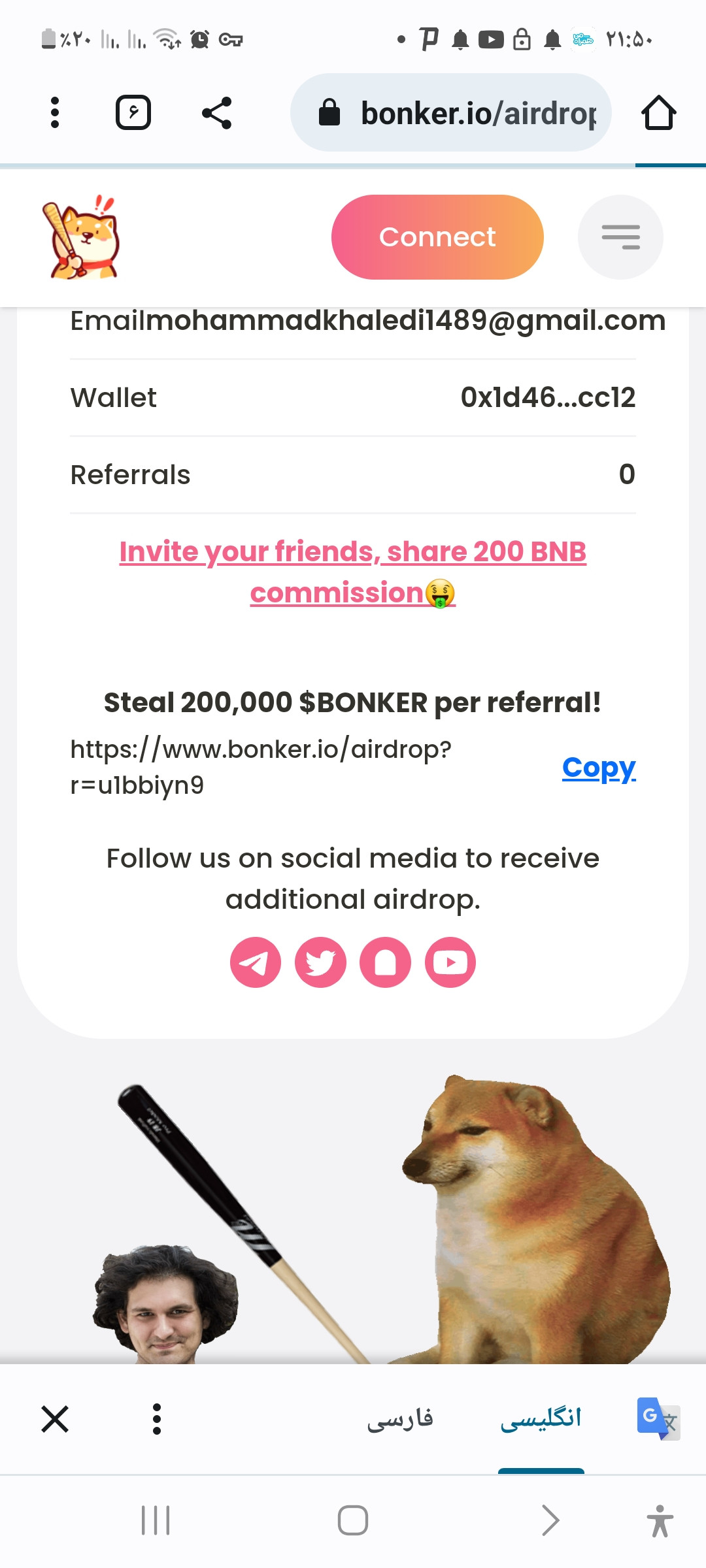Open the tab switcher
The height and width of the screenshot is (1568, 706).
click(133, 112)
